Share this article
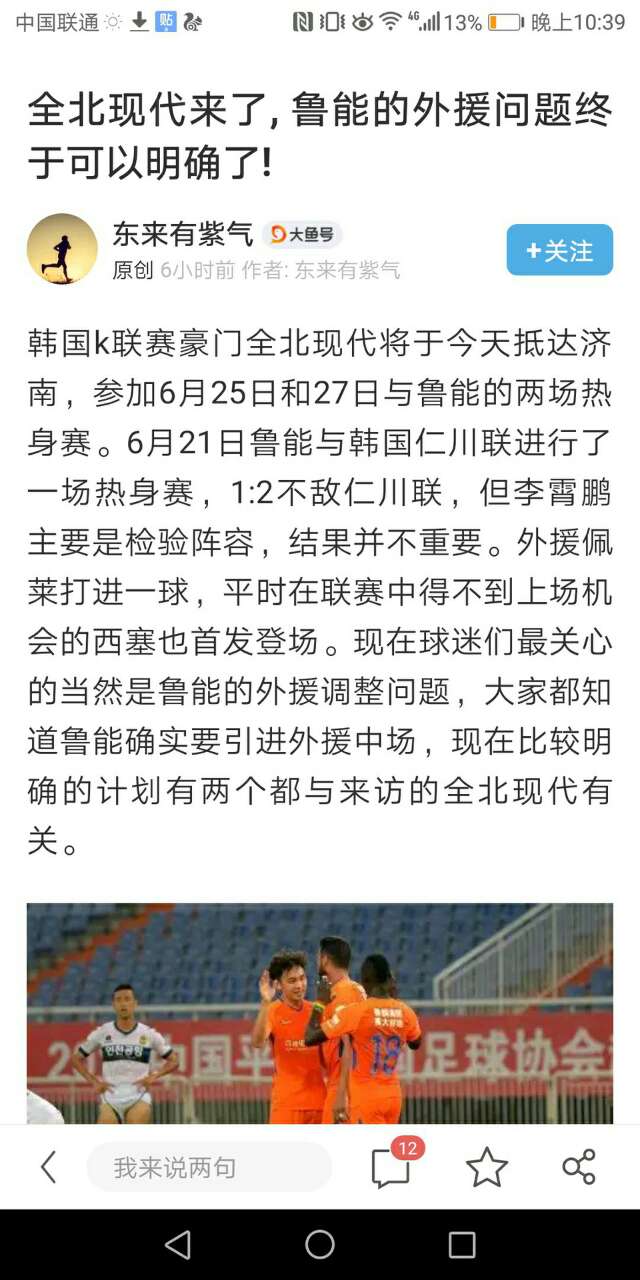The height and width of the screenshot is (1280, 640). click(x=578, y=1167)
